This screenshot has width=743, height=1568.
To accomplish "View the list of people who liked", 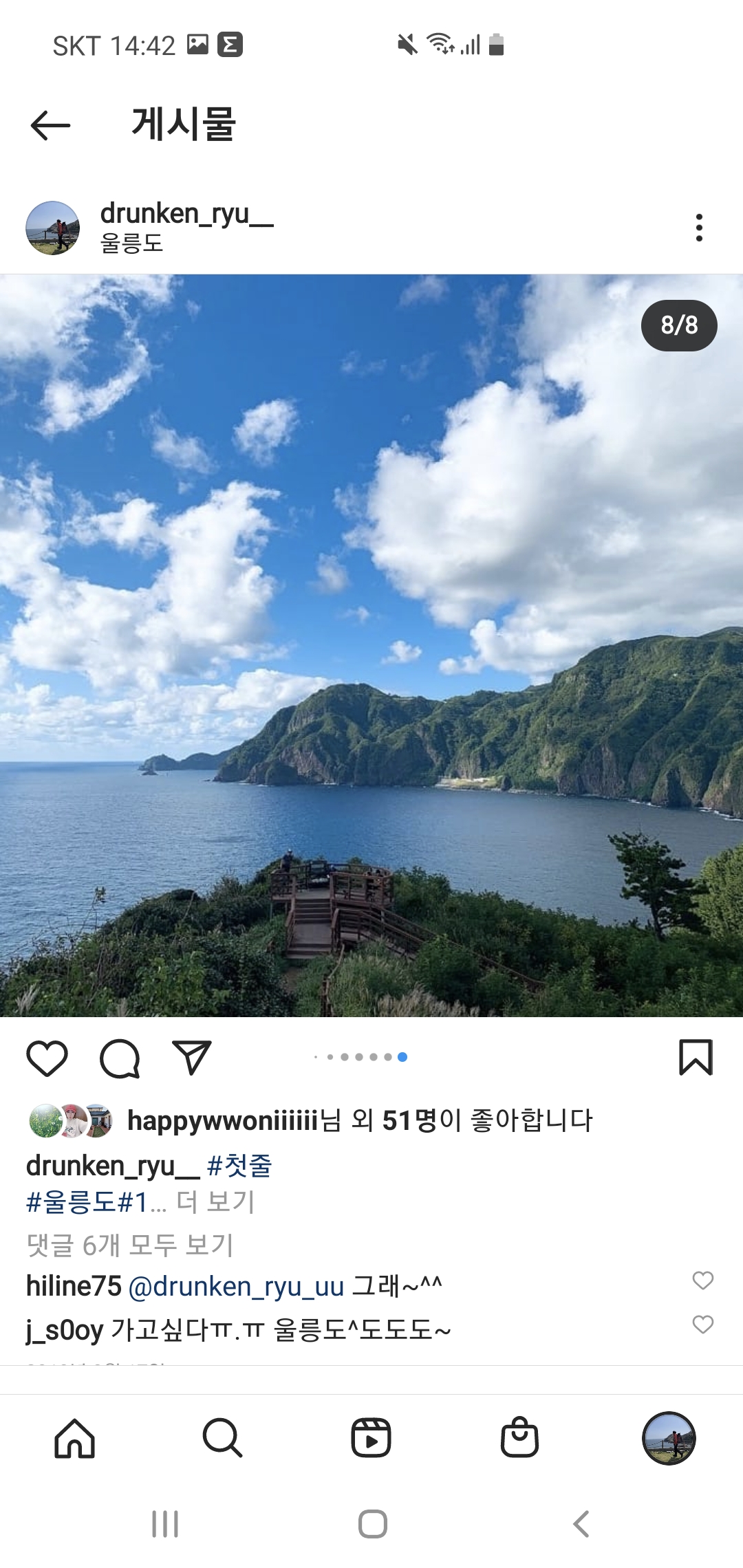I will (x=360, y=1120).
